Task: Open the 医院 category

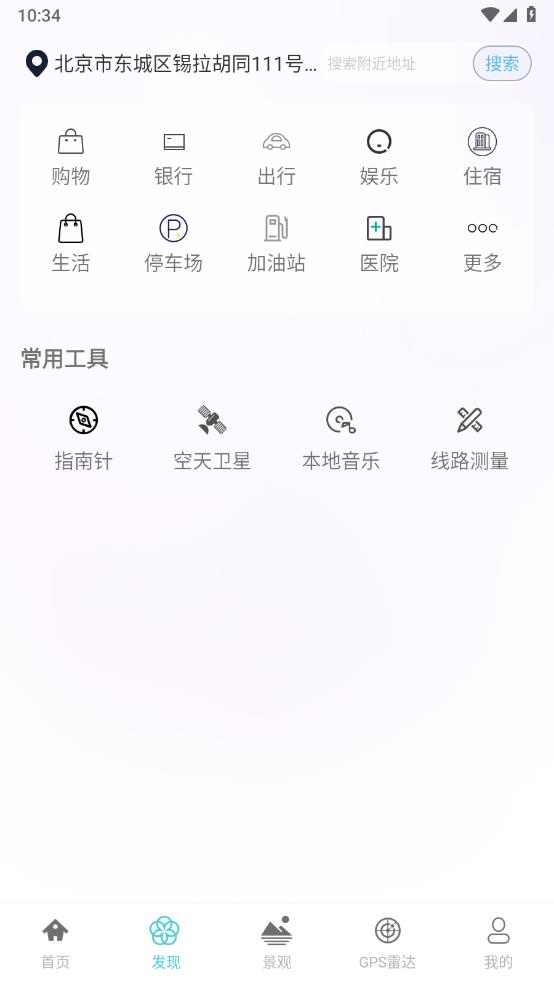Action: point(379,245)
